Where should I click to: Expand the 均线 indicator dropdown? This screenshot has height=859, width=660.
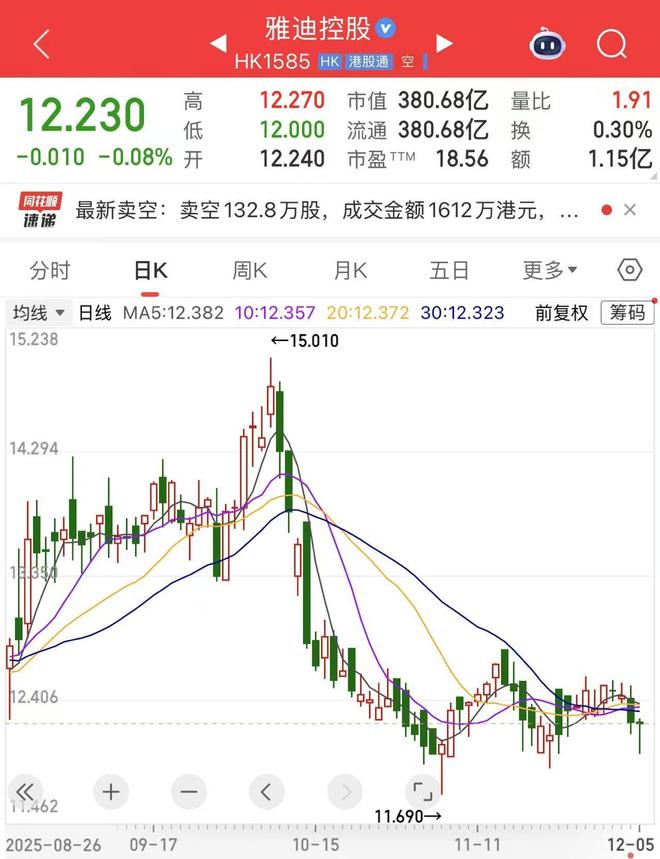[40, 313]
